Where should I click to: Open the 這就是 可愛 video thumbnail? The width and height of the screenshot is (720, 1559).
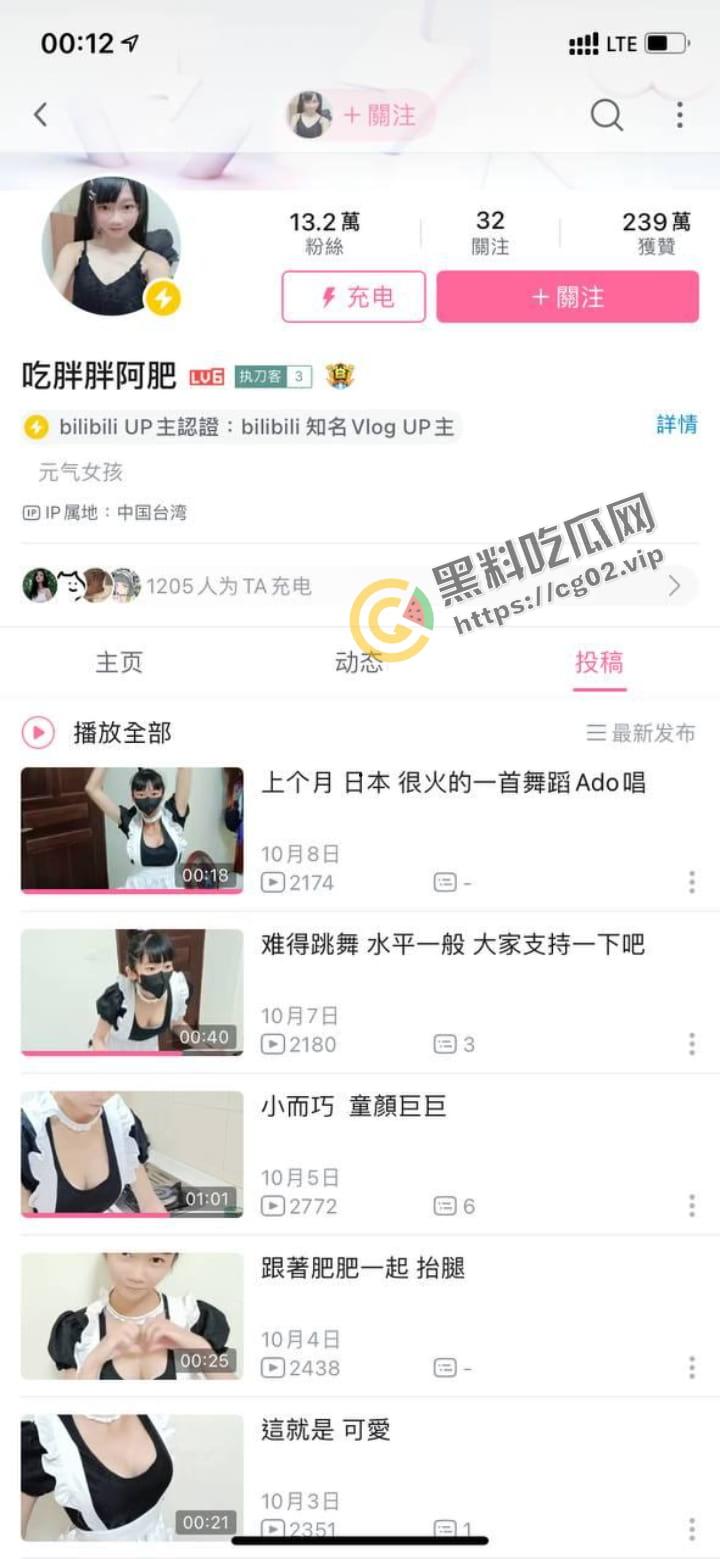click(x=131, y=1478)
